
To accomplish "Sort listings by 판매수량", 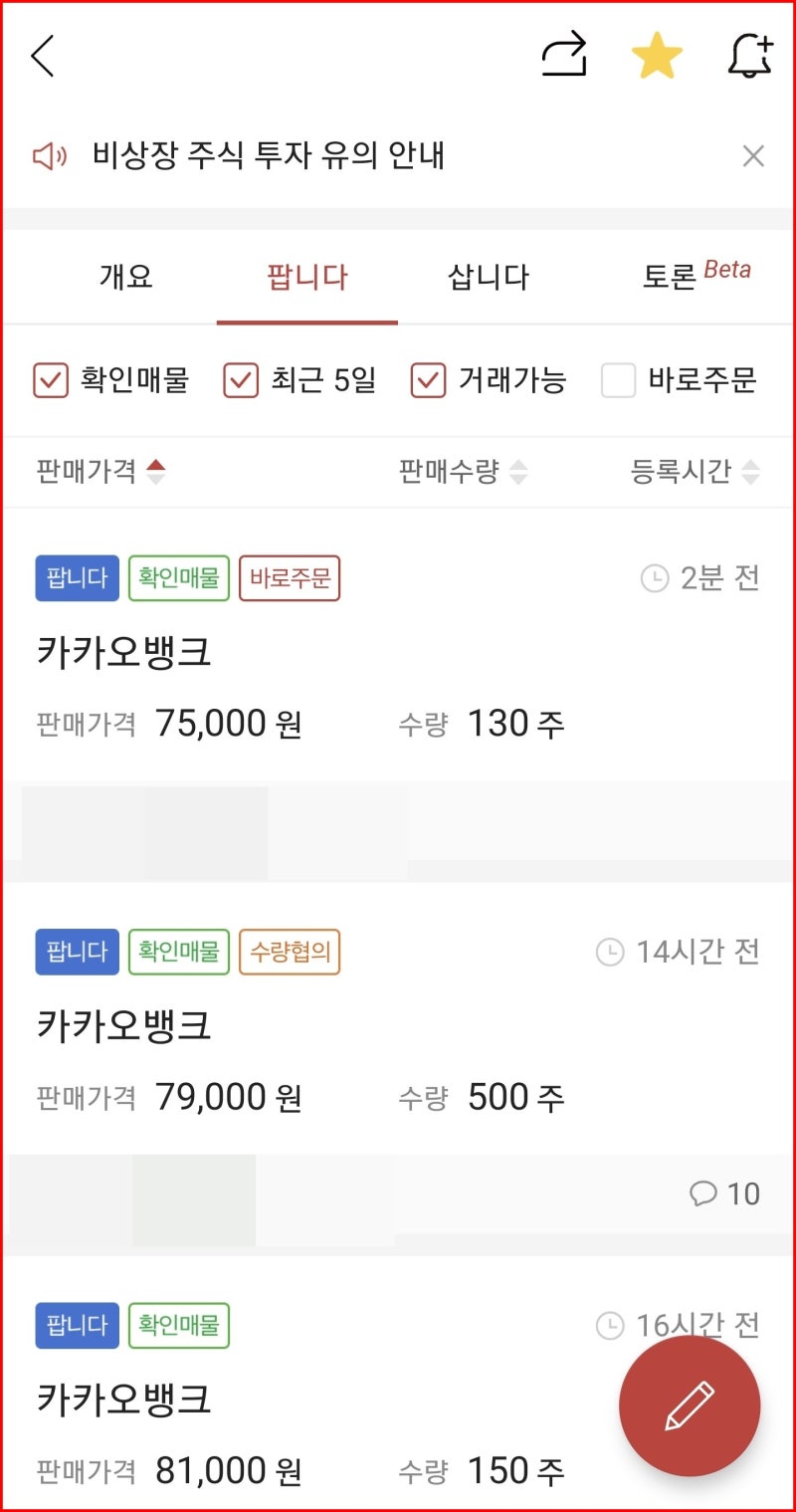I will pyautogui.click(x=461, y=471).
